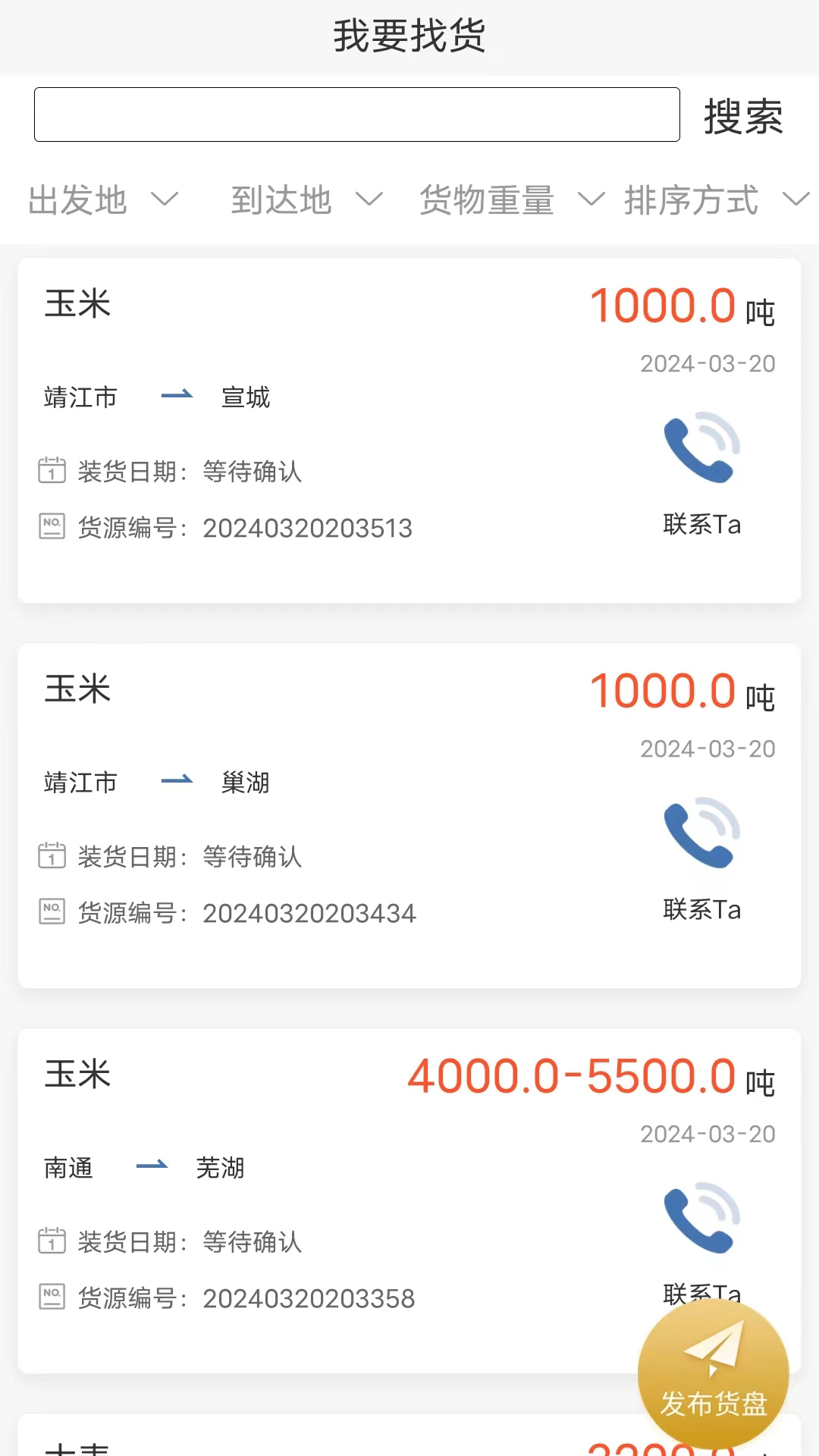Tap 联系Ta on the first 玉米 listing
The image size is (819, 1456).
tap(701, 525)
